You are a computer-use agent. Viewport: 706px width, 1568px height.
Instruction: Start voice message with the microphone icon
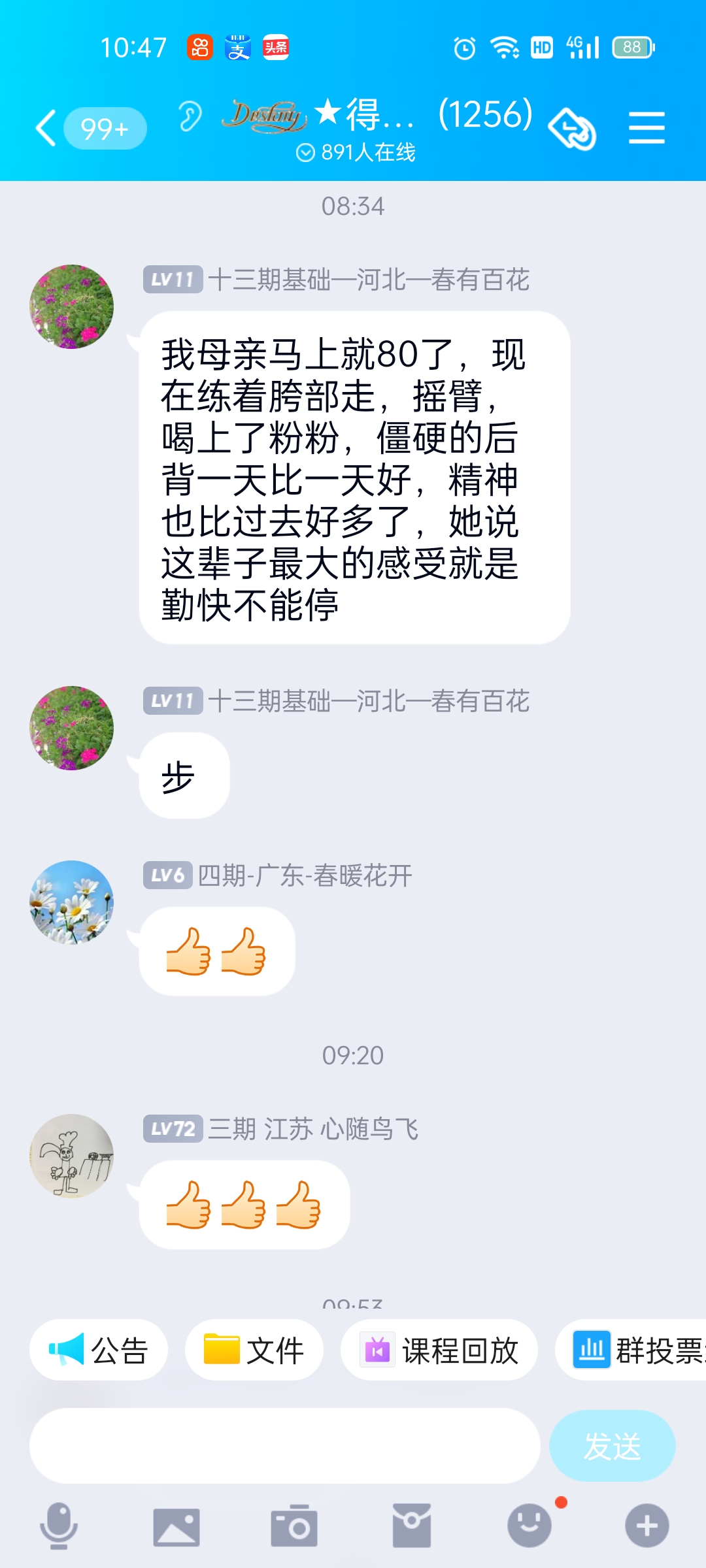59,1526
